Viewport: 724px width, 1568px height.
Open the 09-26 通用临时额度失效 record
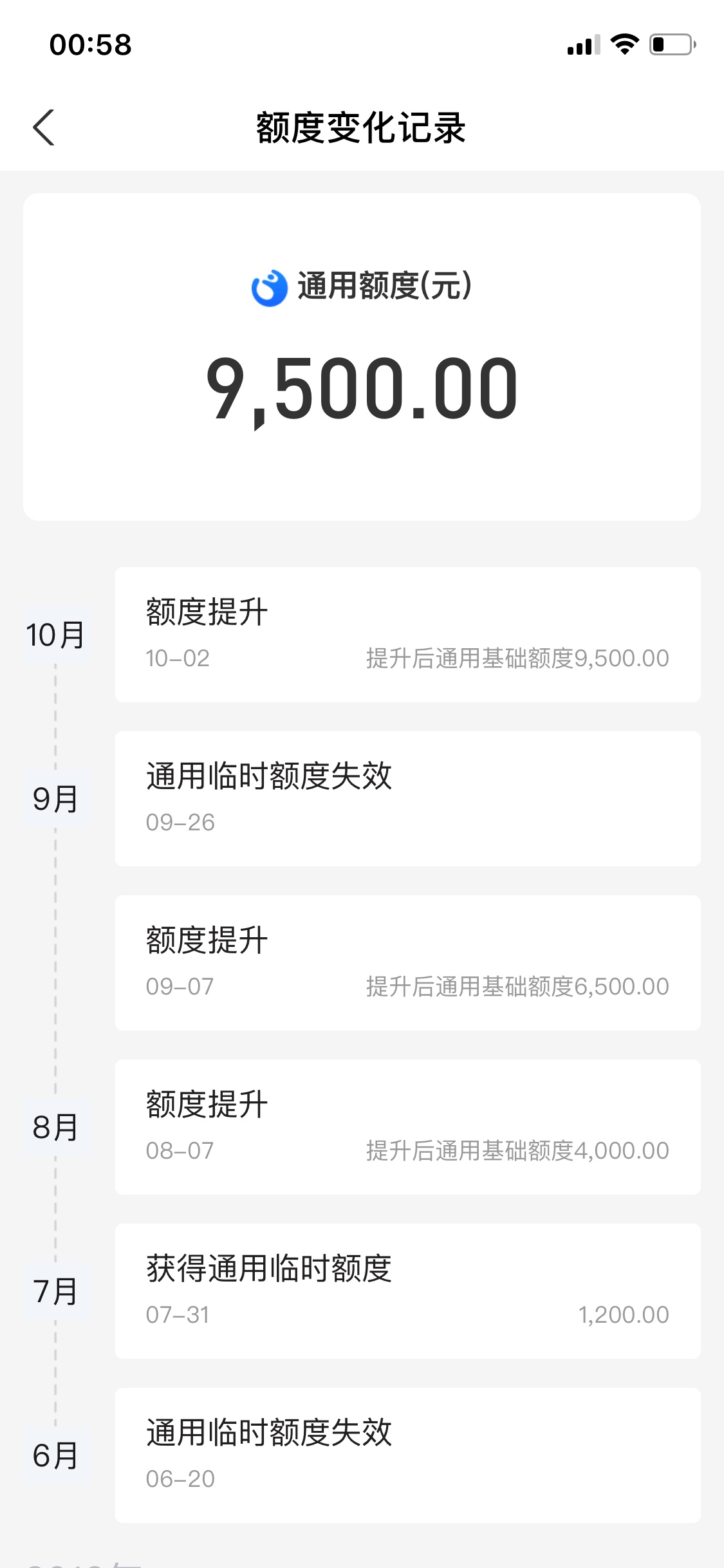click(x=407, y=799)
